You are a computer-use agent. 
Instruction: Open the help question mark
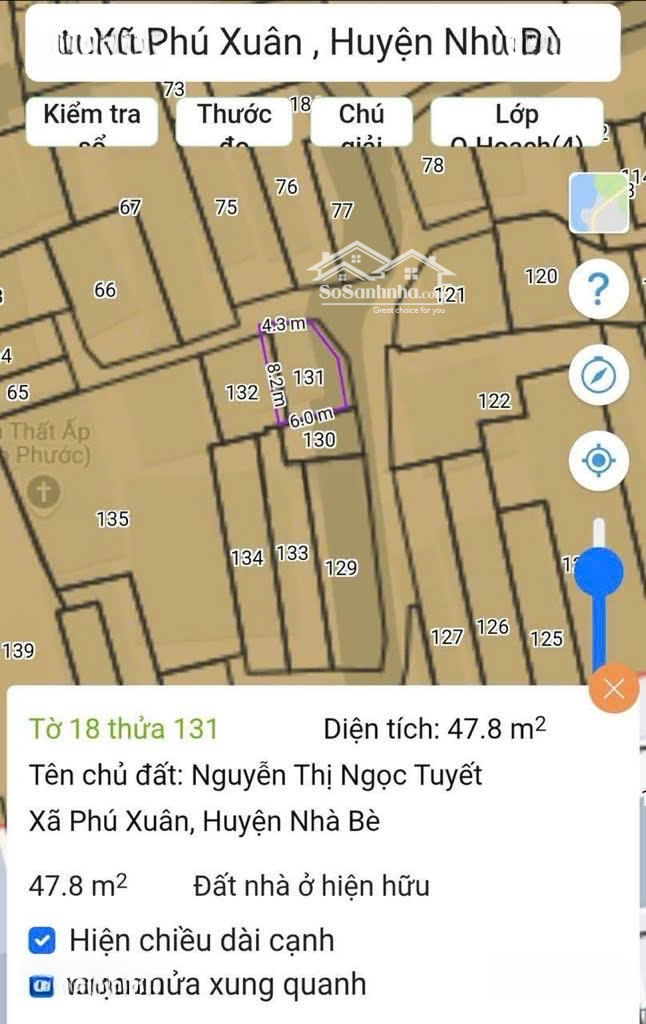598,290
